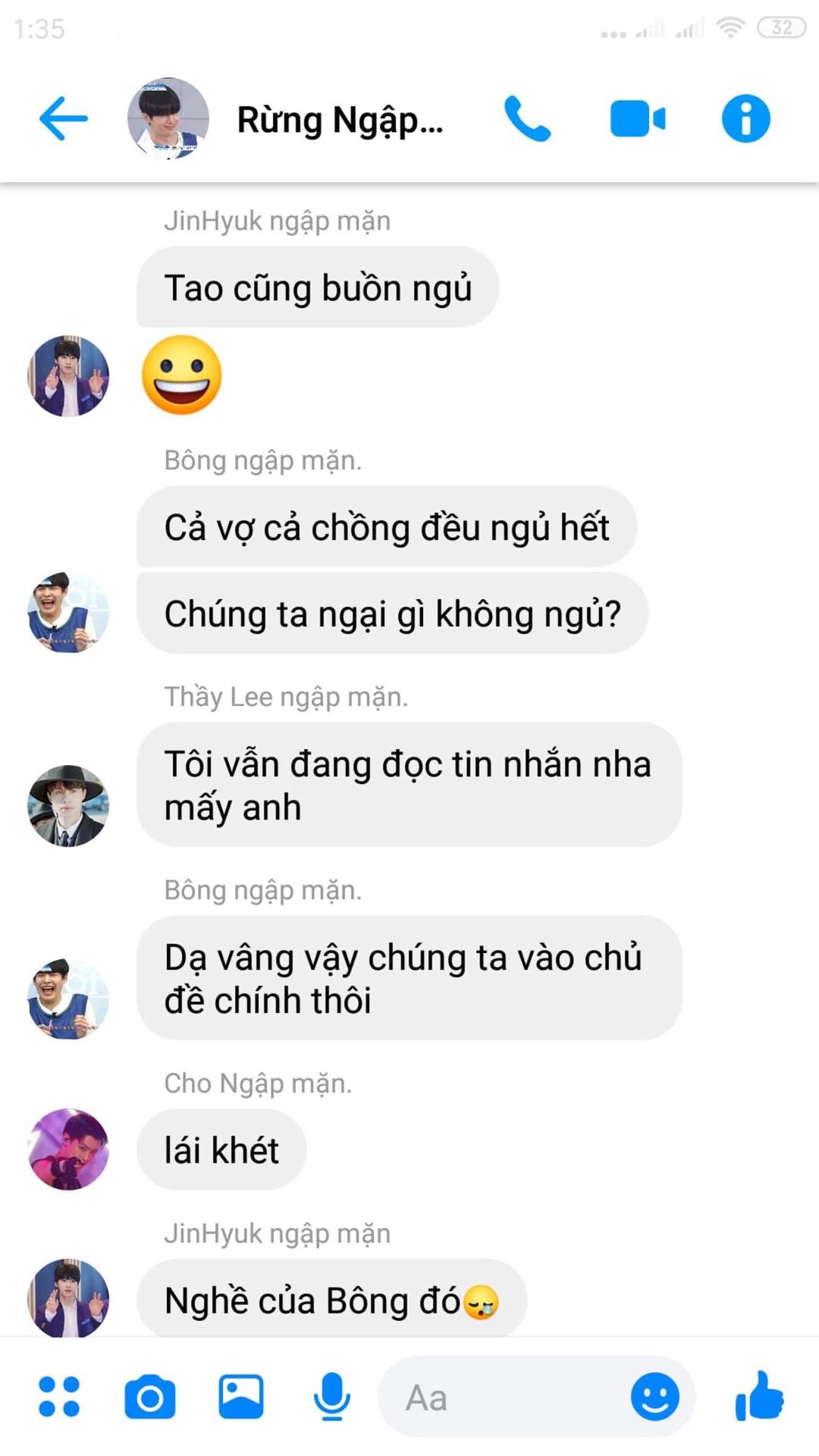This screenshot has height=1456, width=819.
Task: Go back with the arrow icon
Action: point(64,118)
